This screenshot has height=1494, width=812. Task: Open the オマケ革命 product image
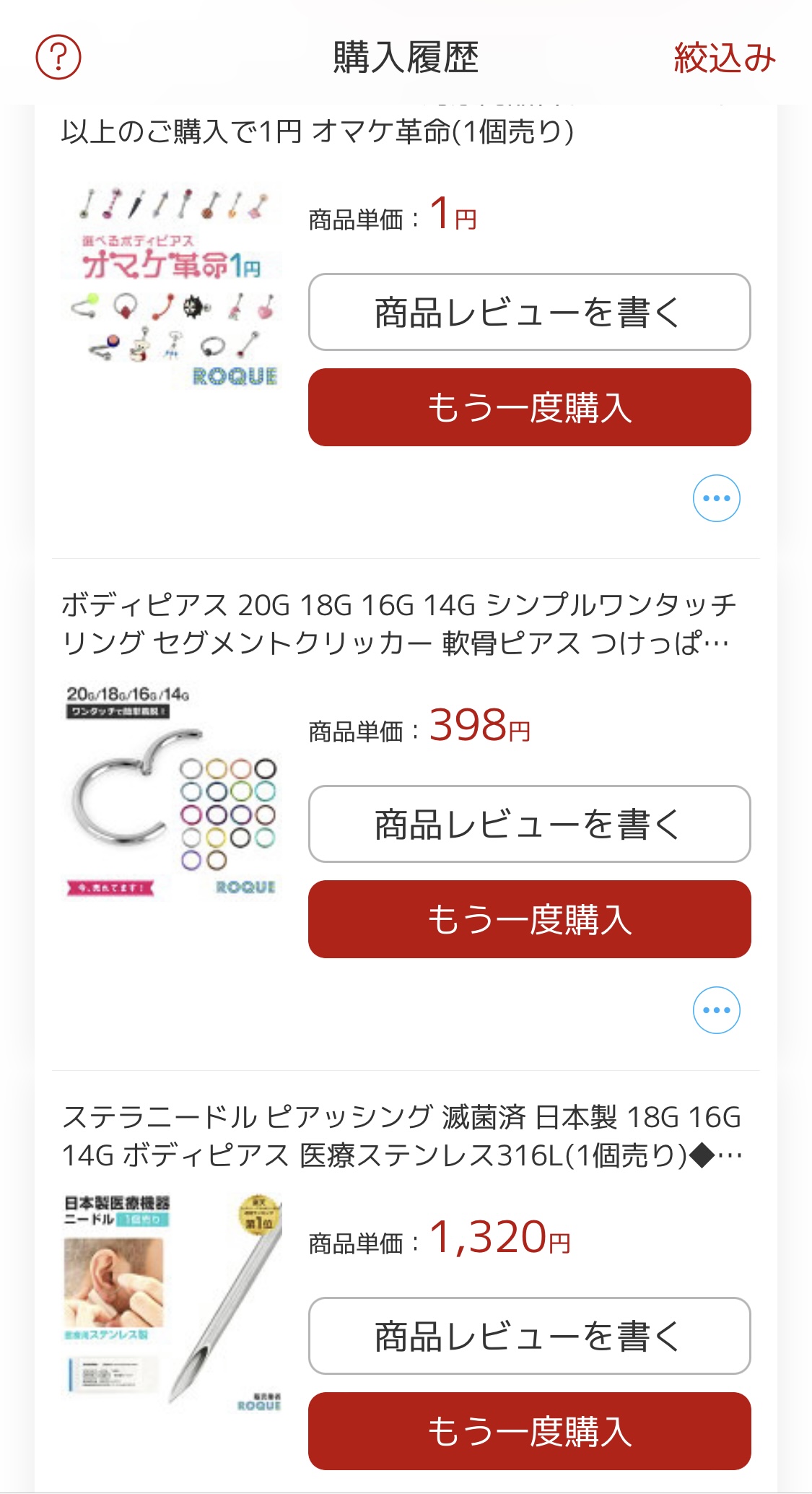[173, 287]
